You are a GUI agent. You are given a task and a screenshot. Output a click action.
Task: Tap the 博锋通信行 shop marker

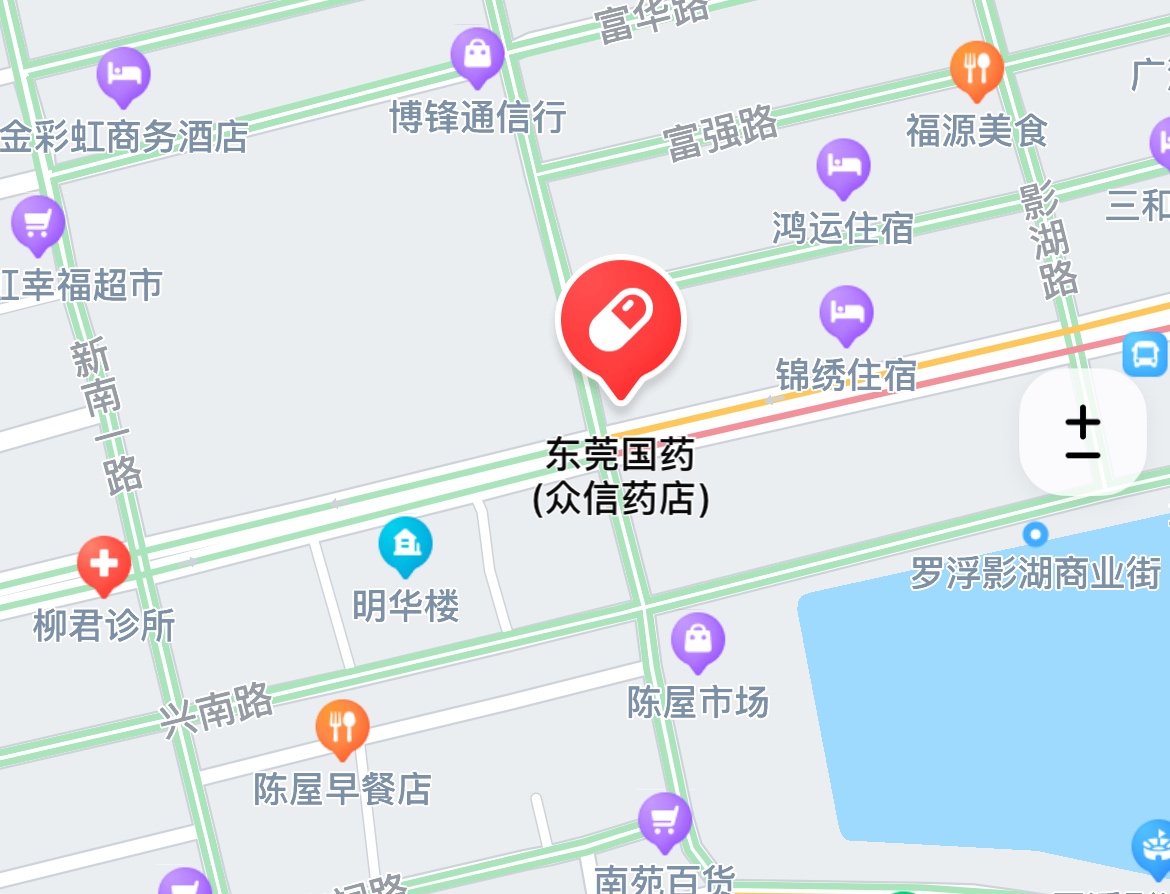[477, 54]
